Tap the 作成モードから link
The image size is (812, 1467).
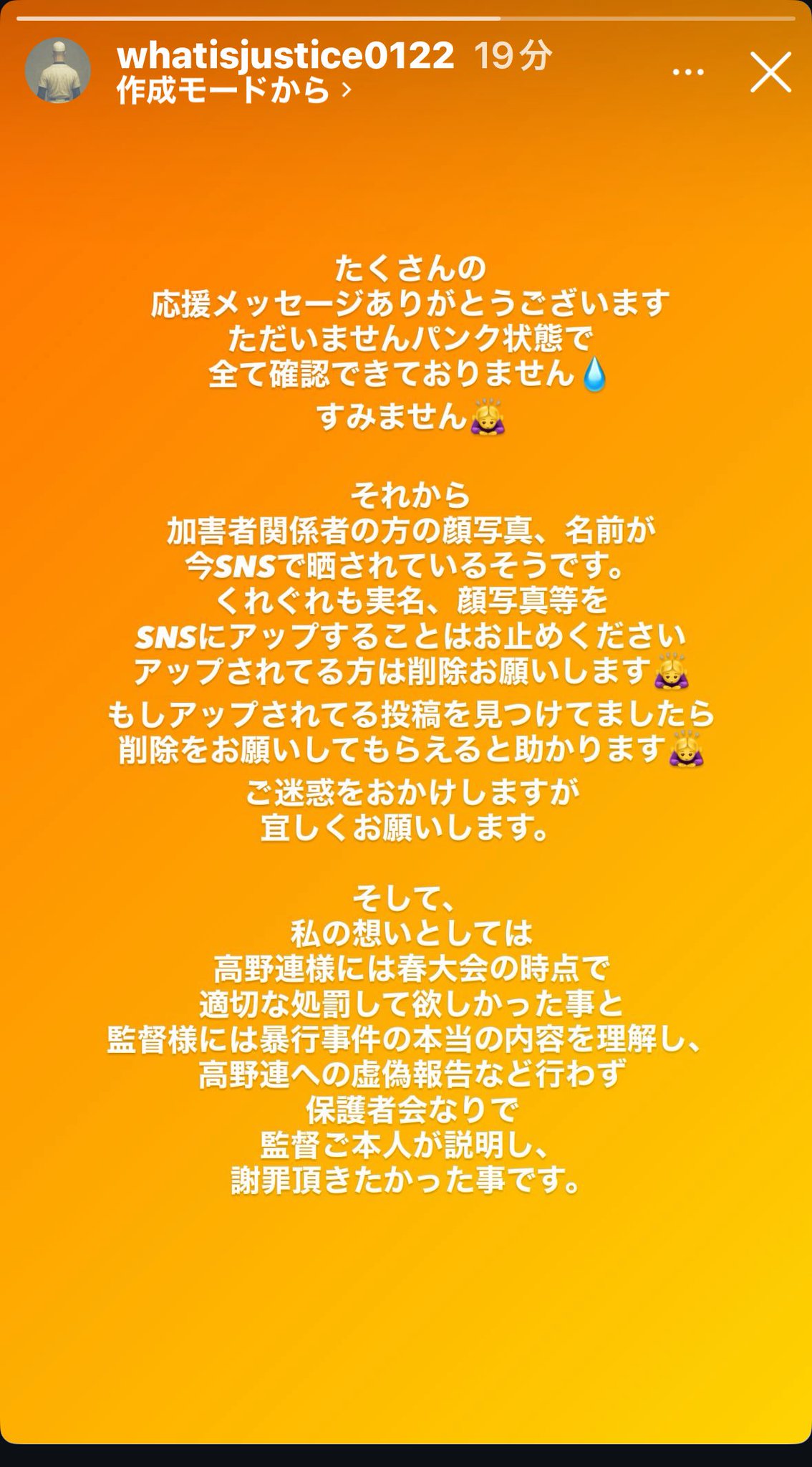click(x=233, y=90)
